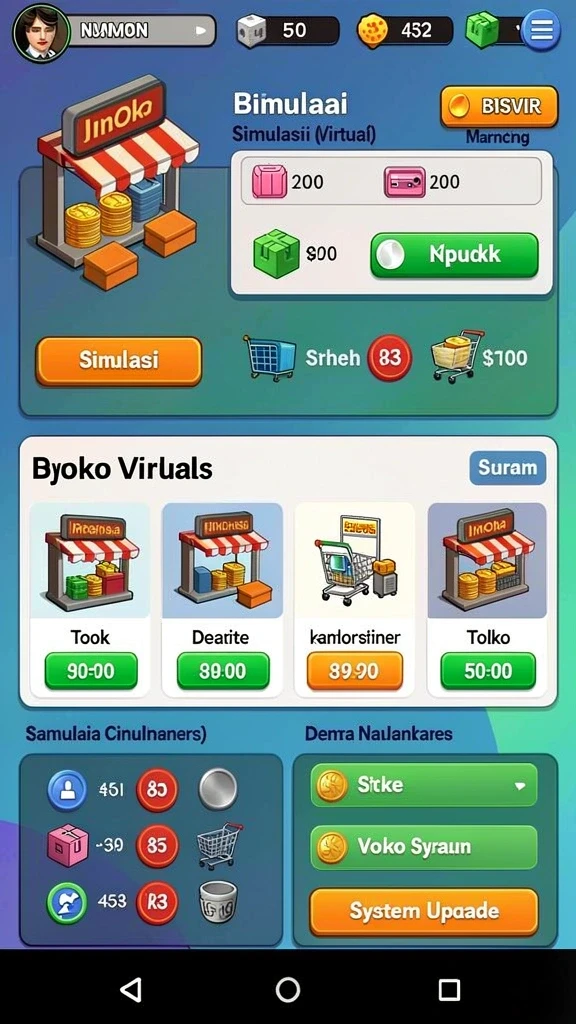Viewport: 576px width, 1024px height.
Task: Buy the Dearite shop for 89:00
Action: (x=223, y=671)
